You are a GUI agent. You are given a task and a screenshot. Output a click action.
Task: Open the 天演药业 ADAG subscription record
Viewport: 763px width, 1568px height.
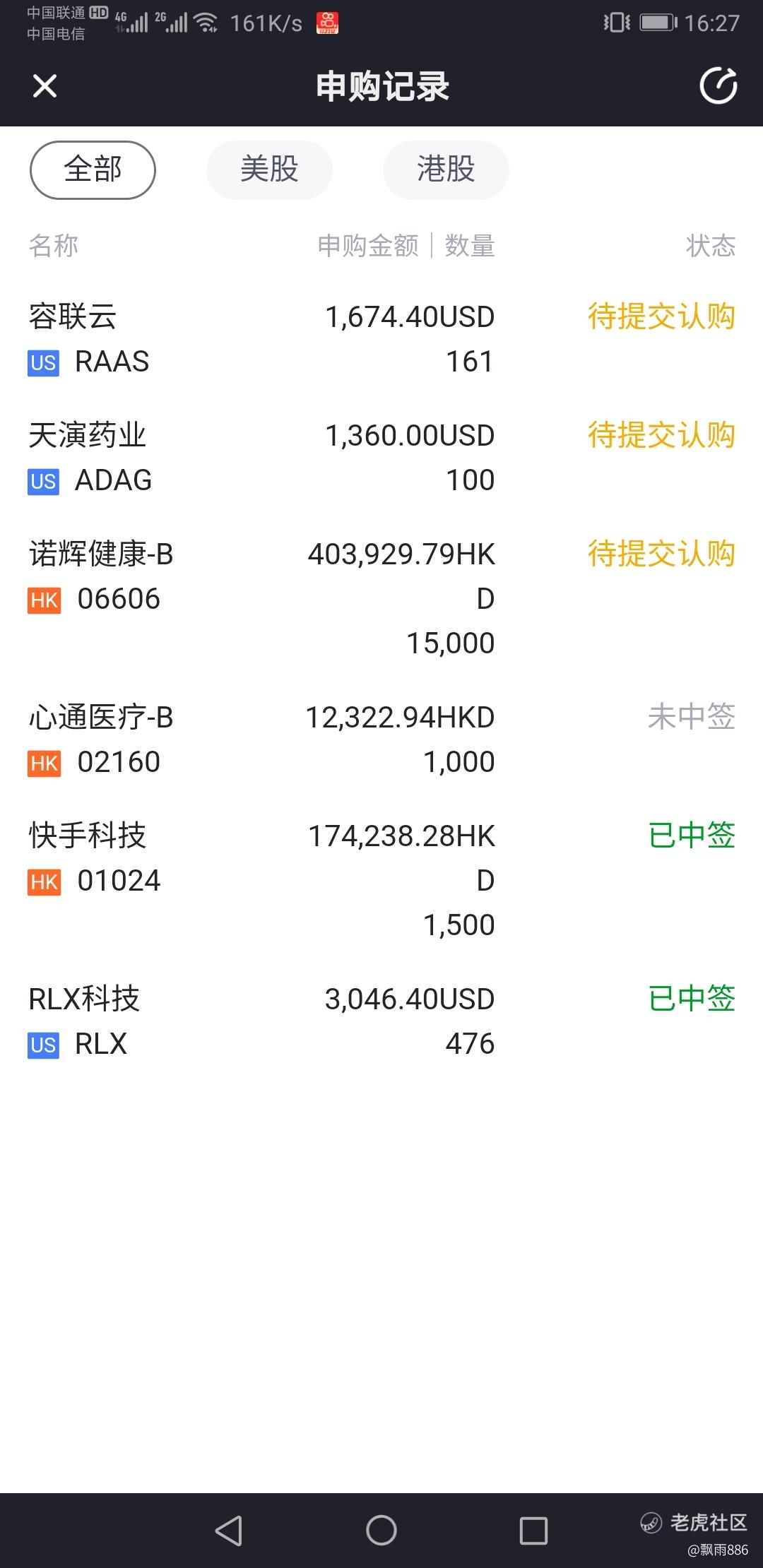381,458
